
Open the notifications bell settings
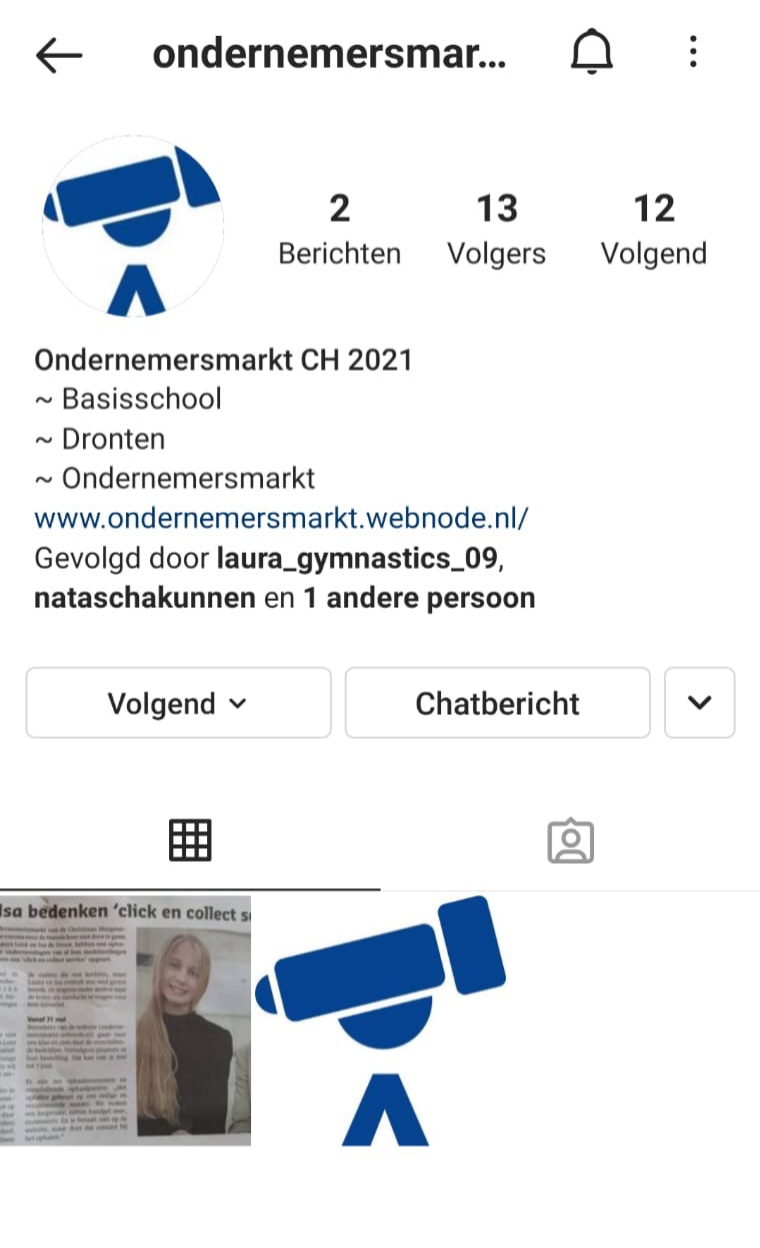(x=591, y=54)
